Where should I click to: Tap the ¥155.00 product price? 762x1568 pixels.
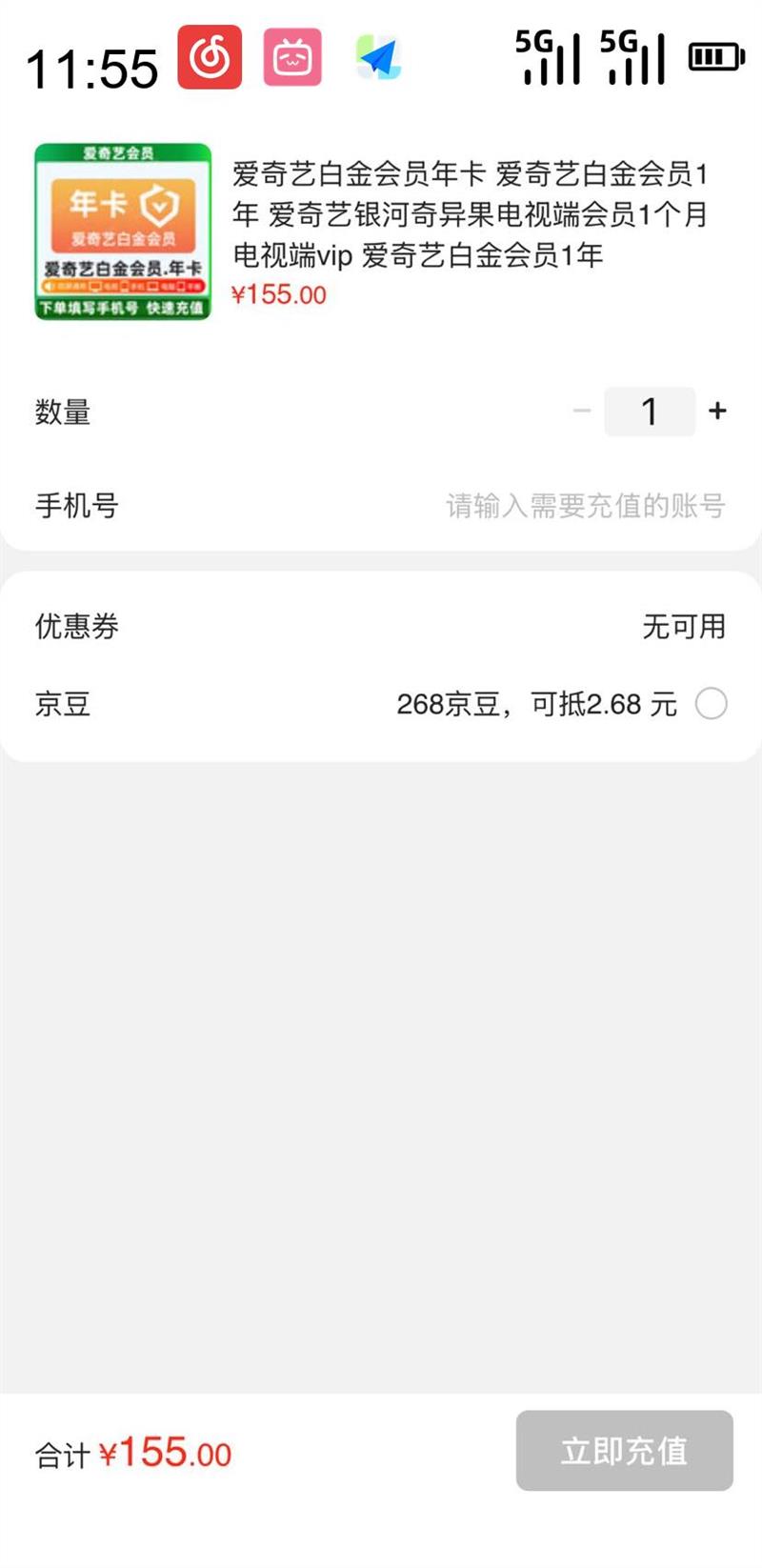(278, 293)
